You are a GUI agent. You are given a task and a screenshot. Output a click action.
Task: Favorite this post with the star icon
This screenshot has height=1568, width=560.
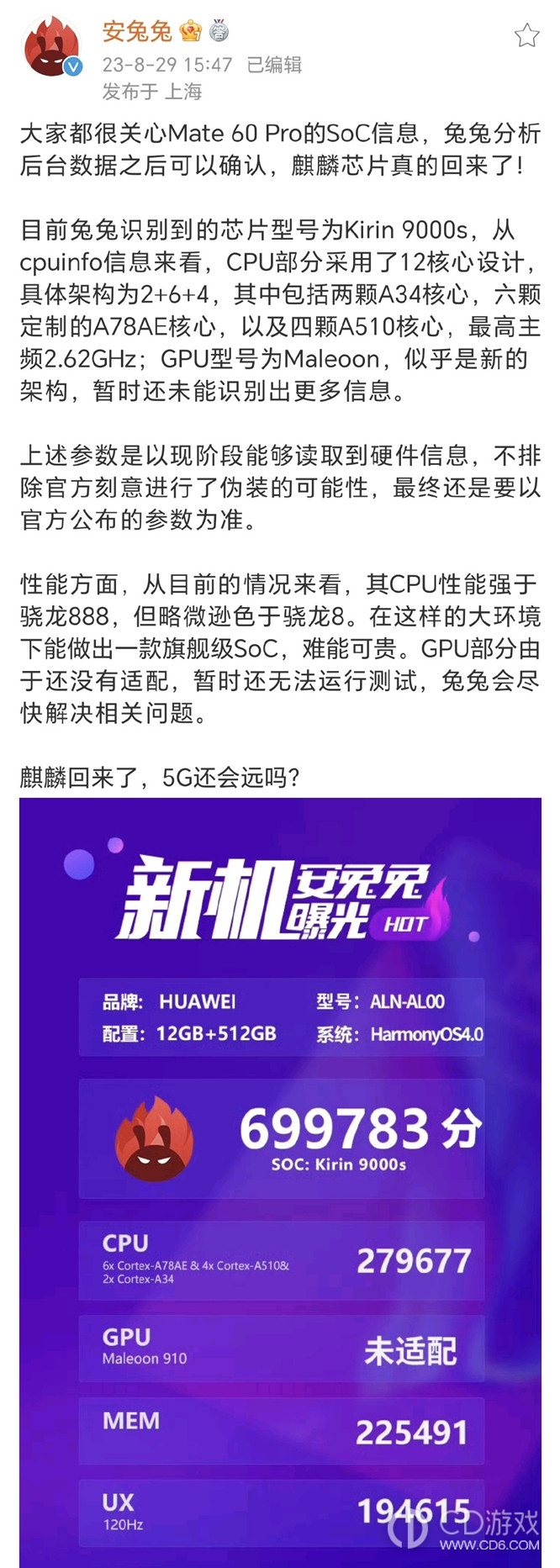click(526, 35)
